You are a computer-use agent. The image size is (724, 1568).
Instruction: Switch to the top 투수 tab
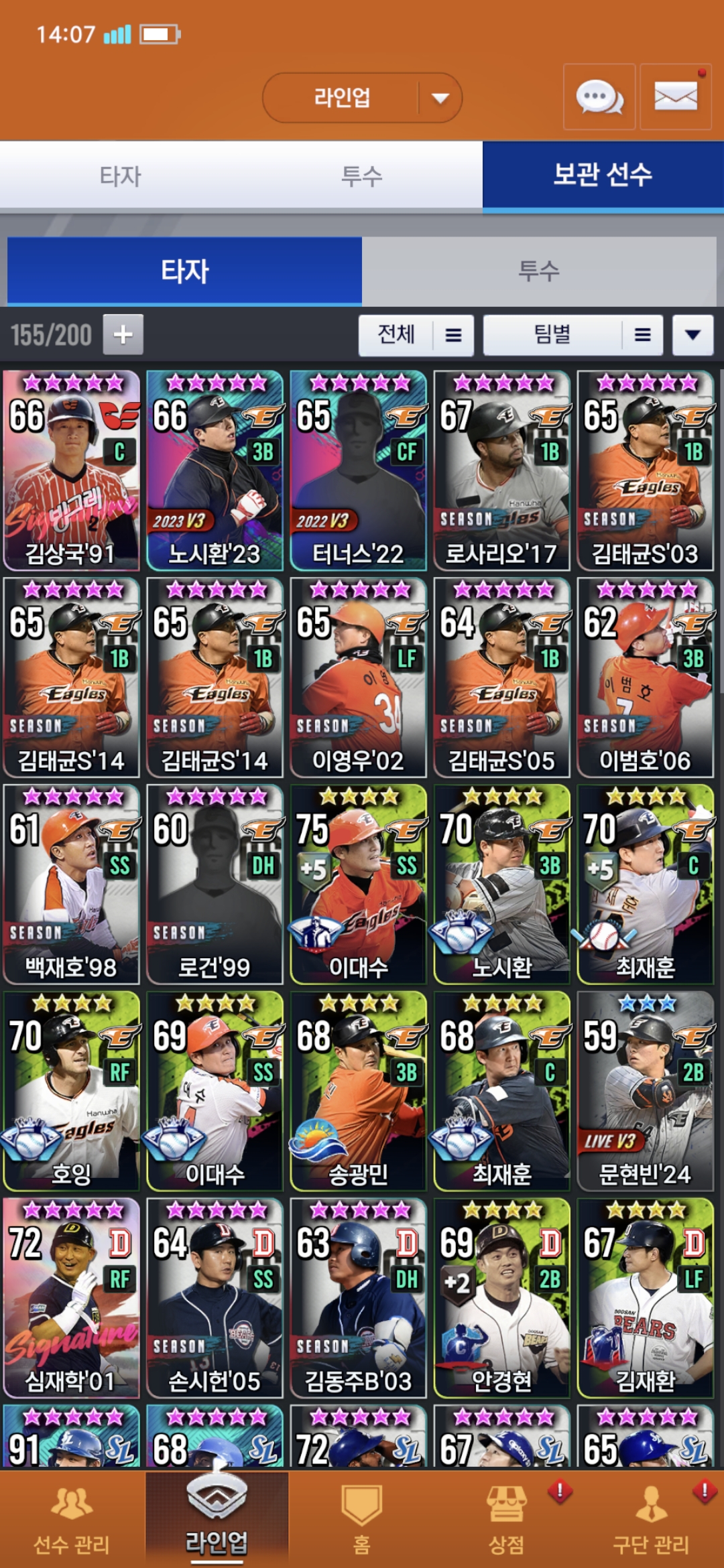click(x=361, y=176)
